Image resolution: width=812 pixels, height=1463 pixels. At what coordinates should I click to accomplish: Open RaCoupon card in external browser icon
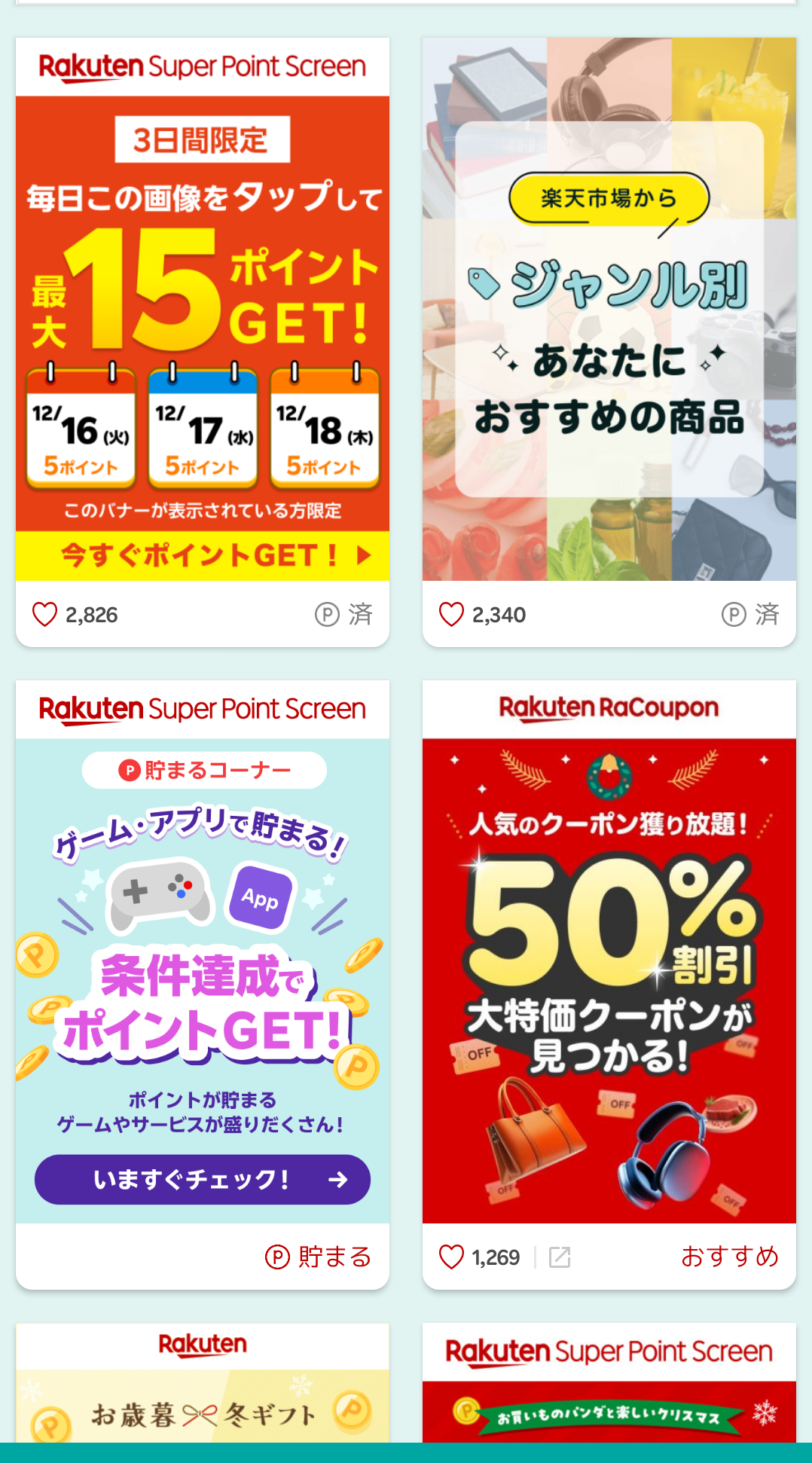tap(560, 1257)
